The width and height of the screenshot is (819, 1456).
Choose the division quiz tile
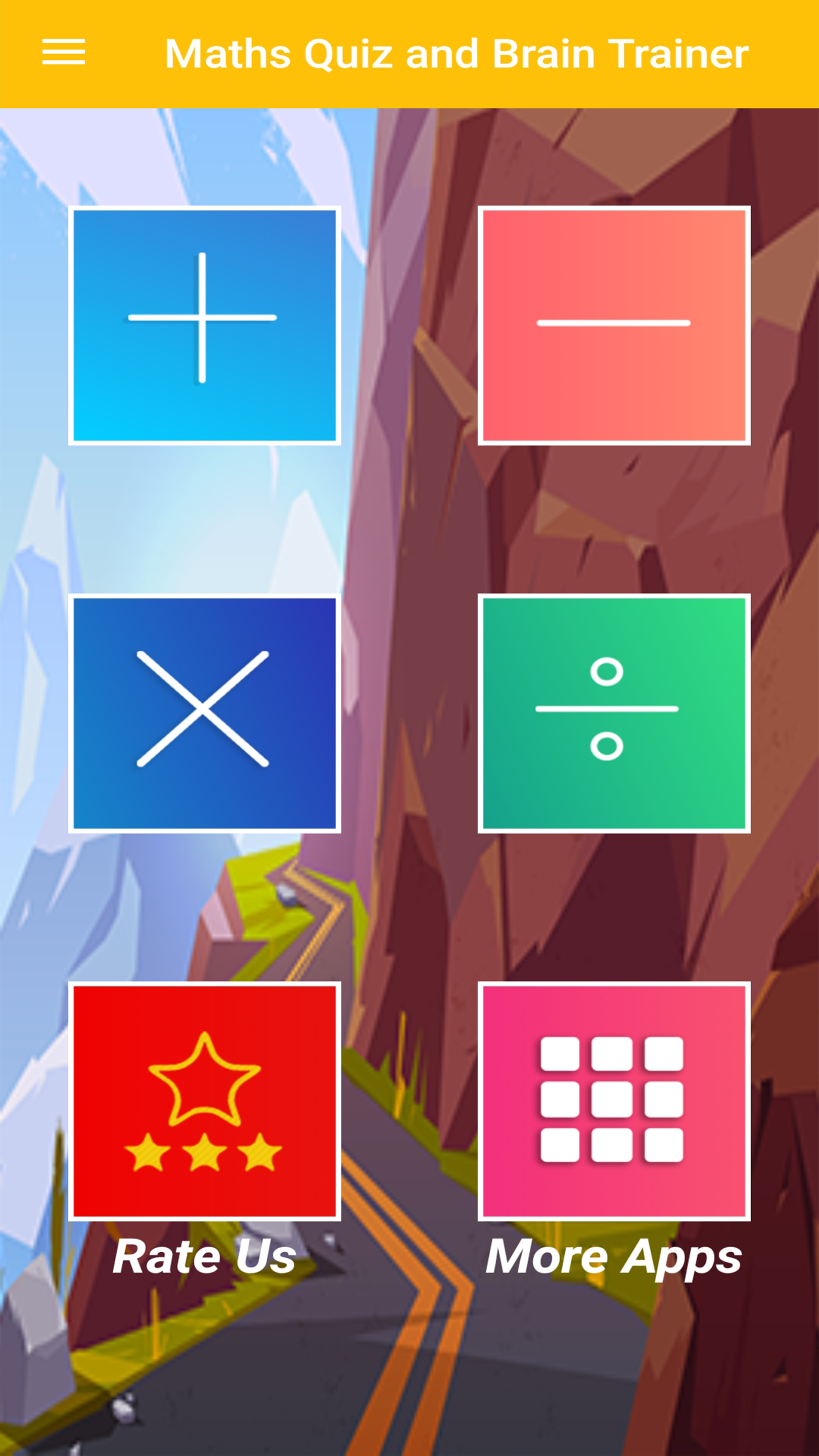click(x=614, y=713)
